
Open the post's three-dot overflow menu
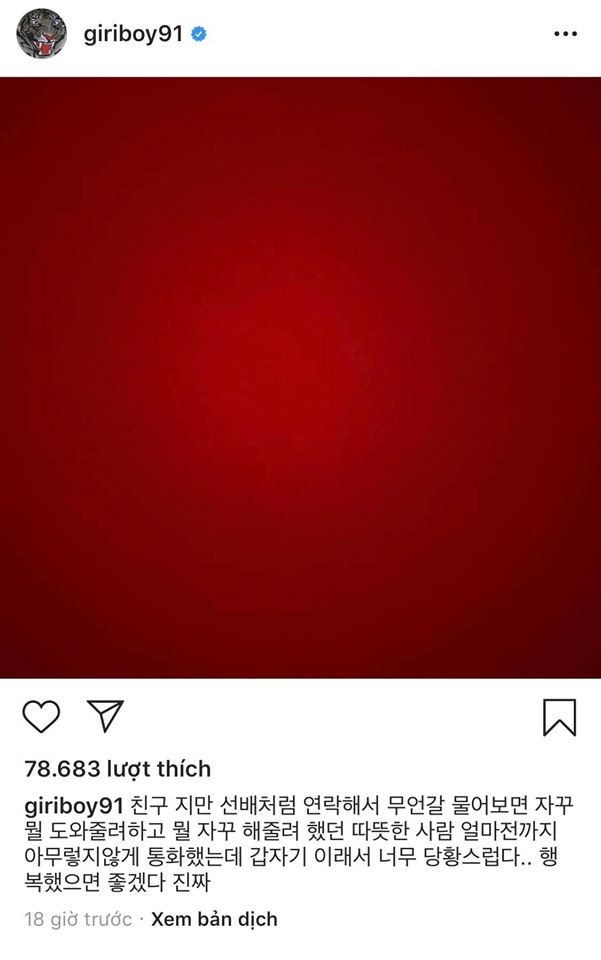click(x=565, y=34)
